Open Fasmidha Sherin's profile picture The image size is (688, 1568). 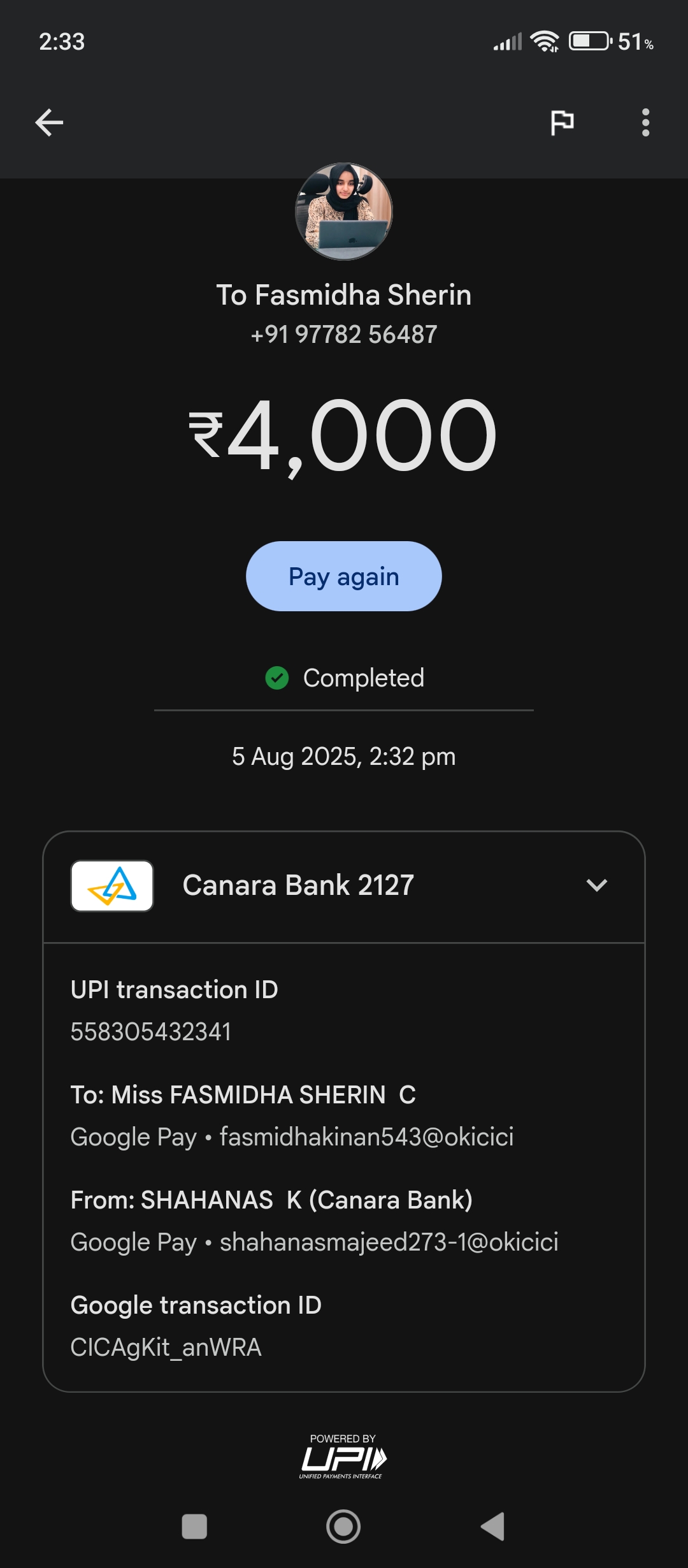tap(344, 212)
